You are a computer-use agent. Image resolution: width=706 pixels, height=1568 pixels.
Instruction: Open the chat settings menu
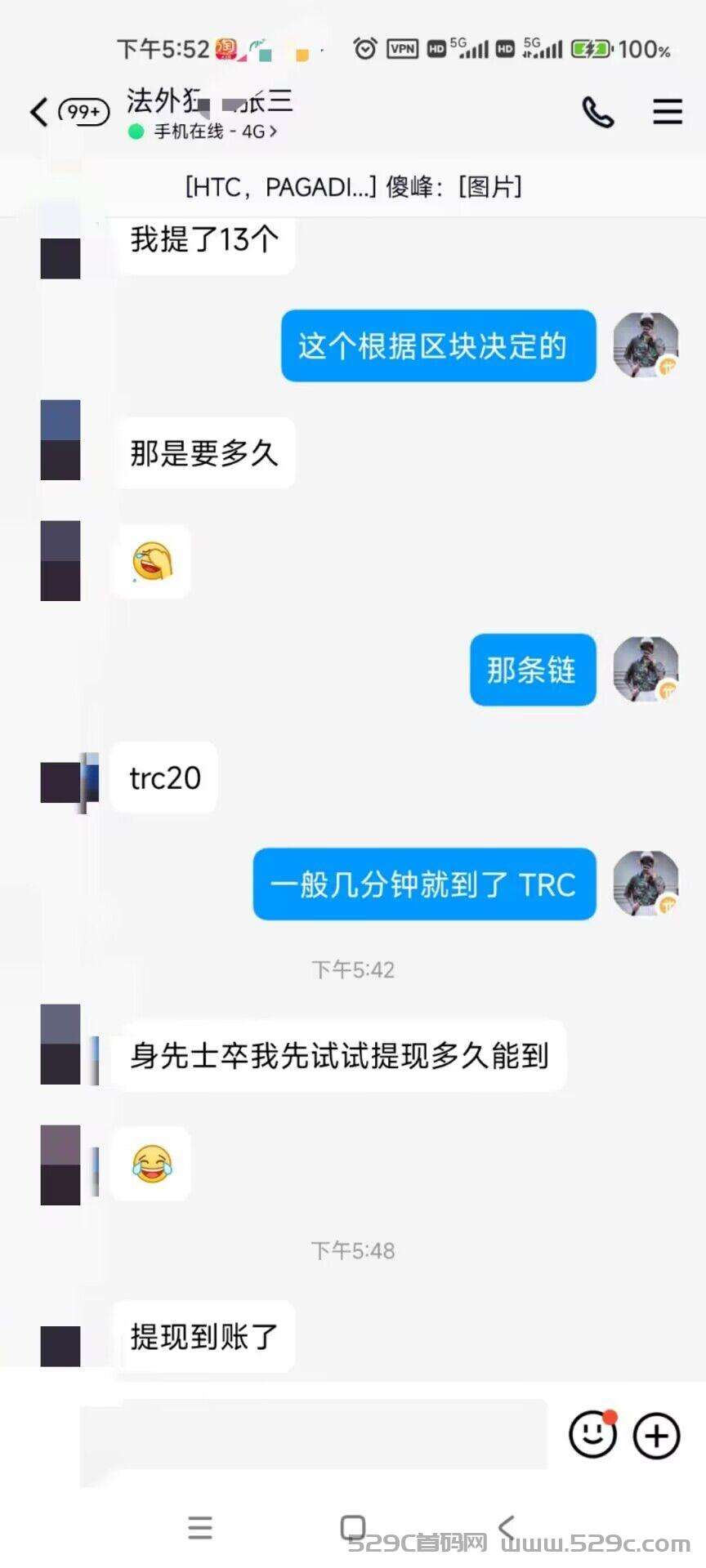[667, 112]
